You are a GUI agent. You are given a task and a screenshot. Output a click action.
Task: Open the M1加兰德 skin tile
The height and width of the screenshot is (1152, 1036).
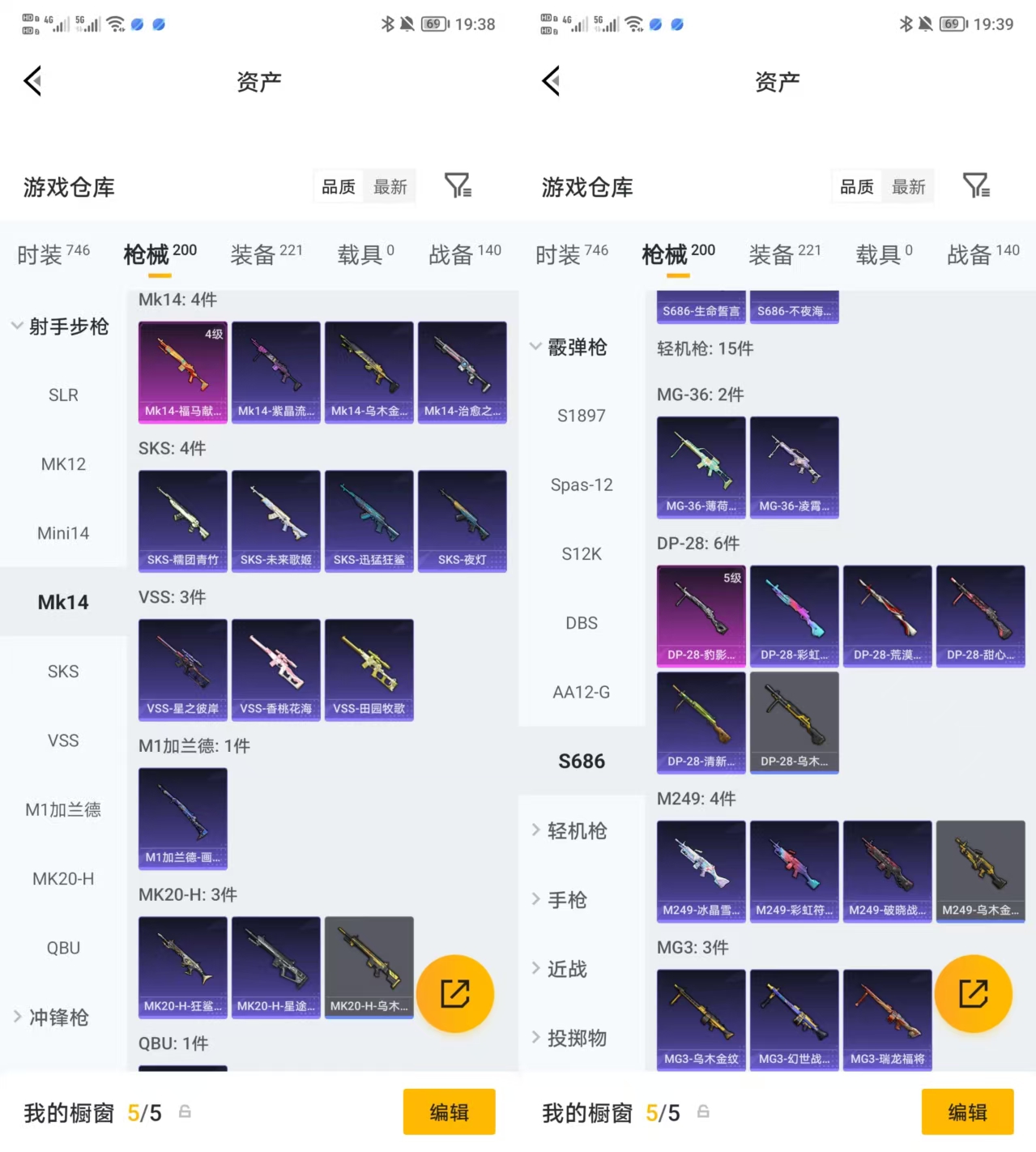[x=182, y=818]
